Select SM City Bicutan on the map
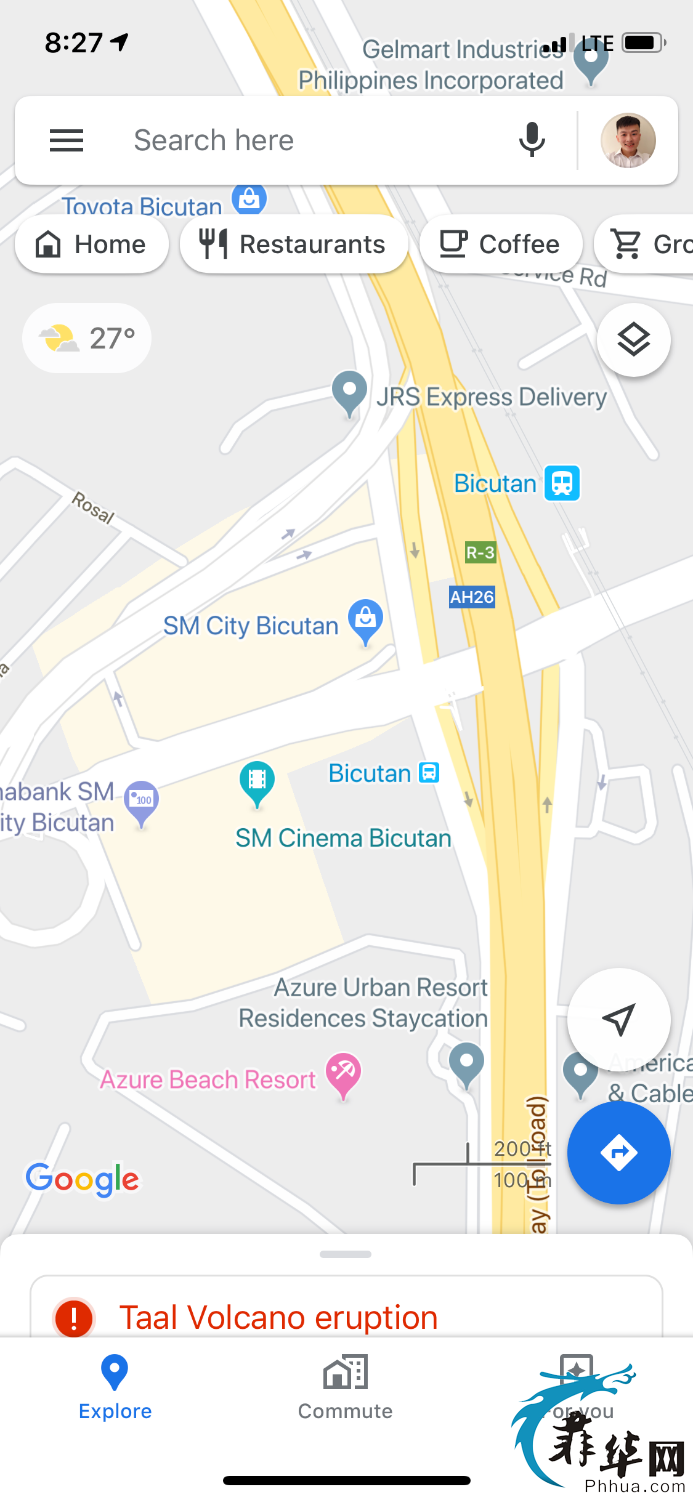Screen dimensions: 693x1500 [366, 621]
